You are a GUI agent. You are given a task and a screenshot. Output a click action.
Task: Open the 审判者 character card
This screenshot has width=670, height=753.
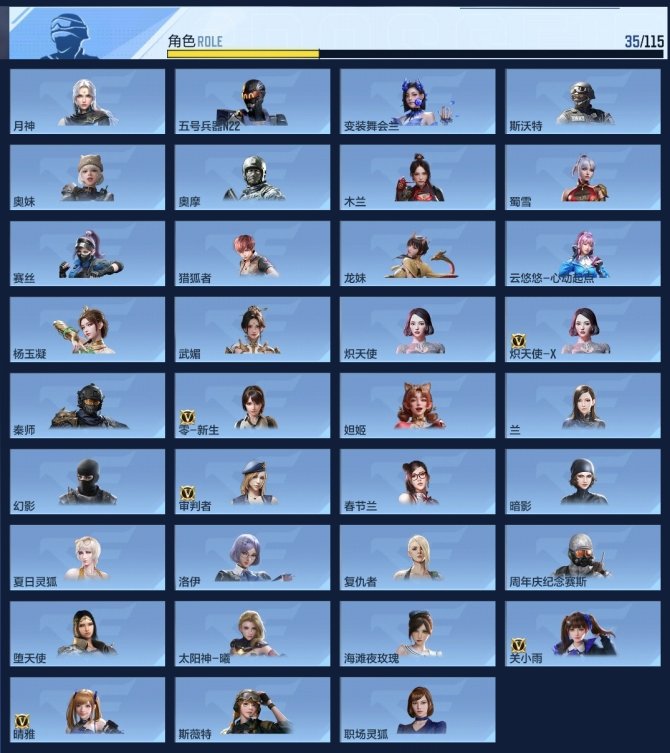[x=252, y=481]
